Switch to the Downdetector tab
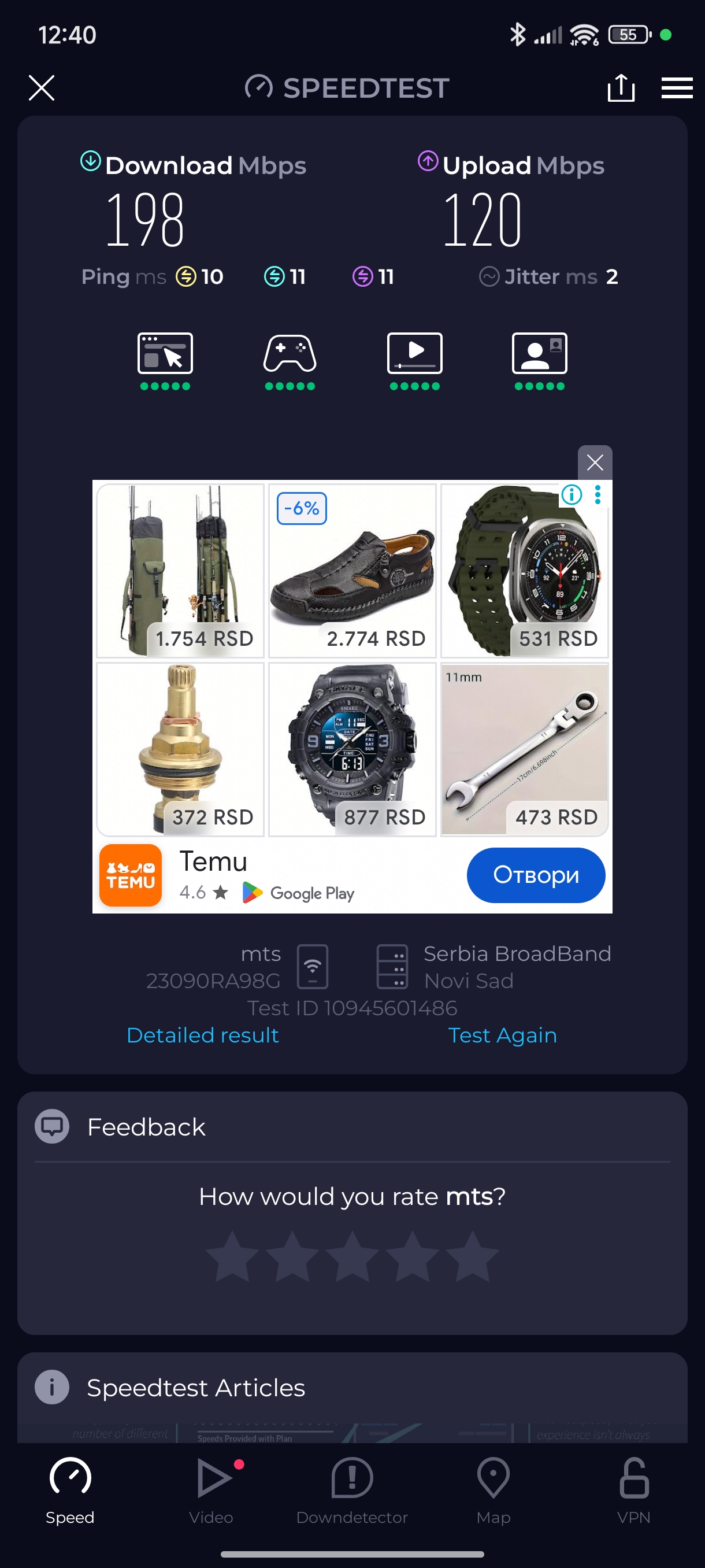The image size is (705, 1568). click(x=352, y=1489)
